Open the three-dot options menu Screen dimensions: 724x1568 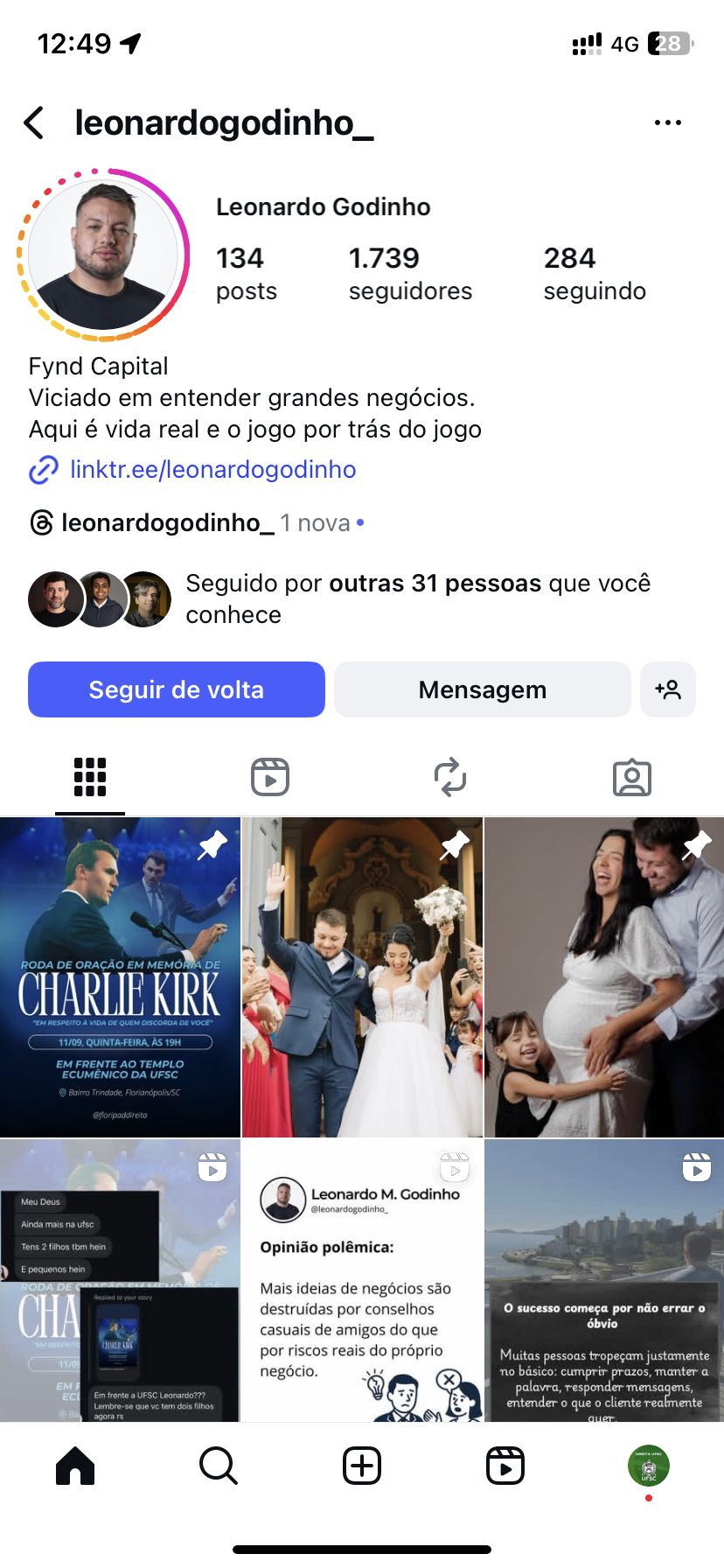pos(667,123)
